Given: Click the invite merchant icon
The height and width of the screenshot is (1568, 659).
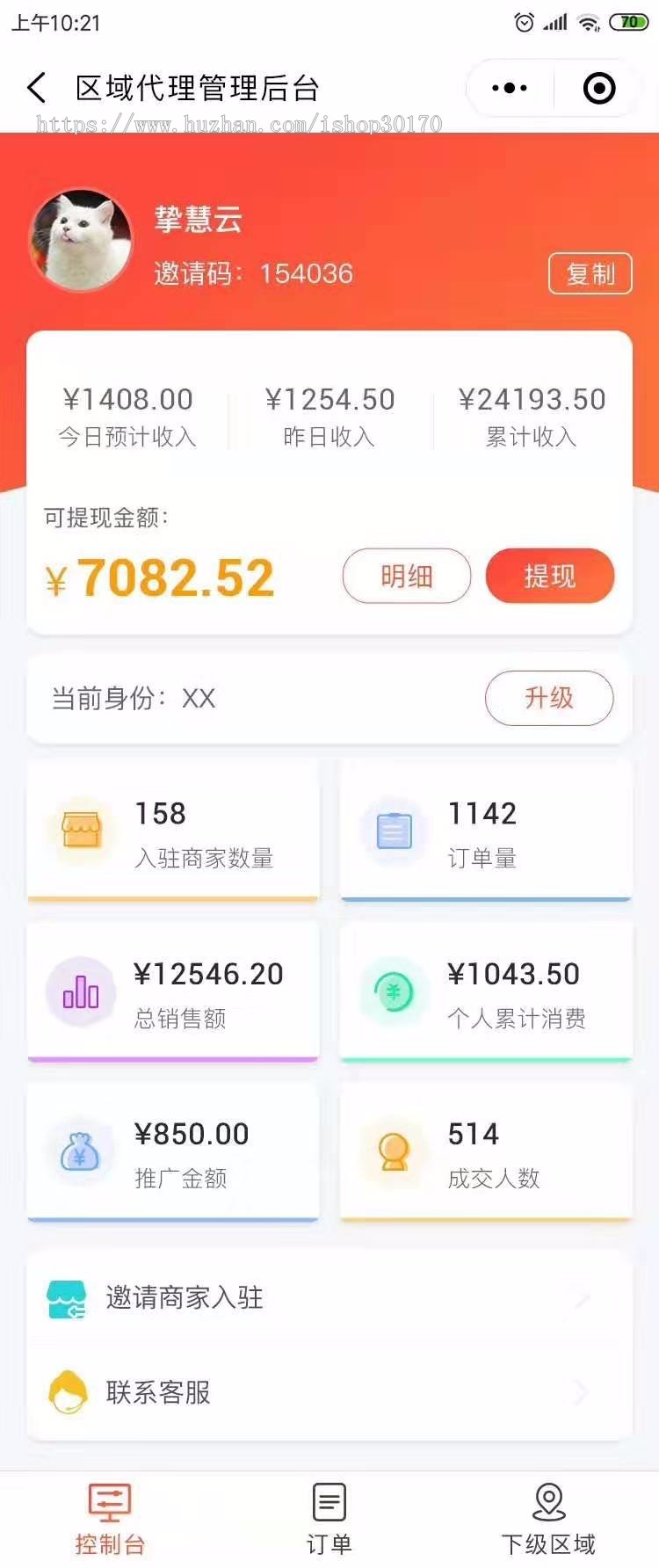Looking at the screenshot, I should pos(65,1296).
